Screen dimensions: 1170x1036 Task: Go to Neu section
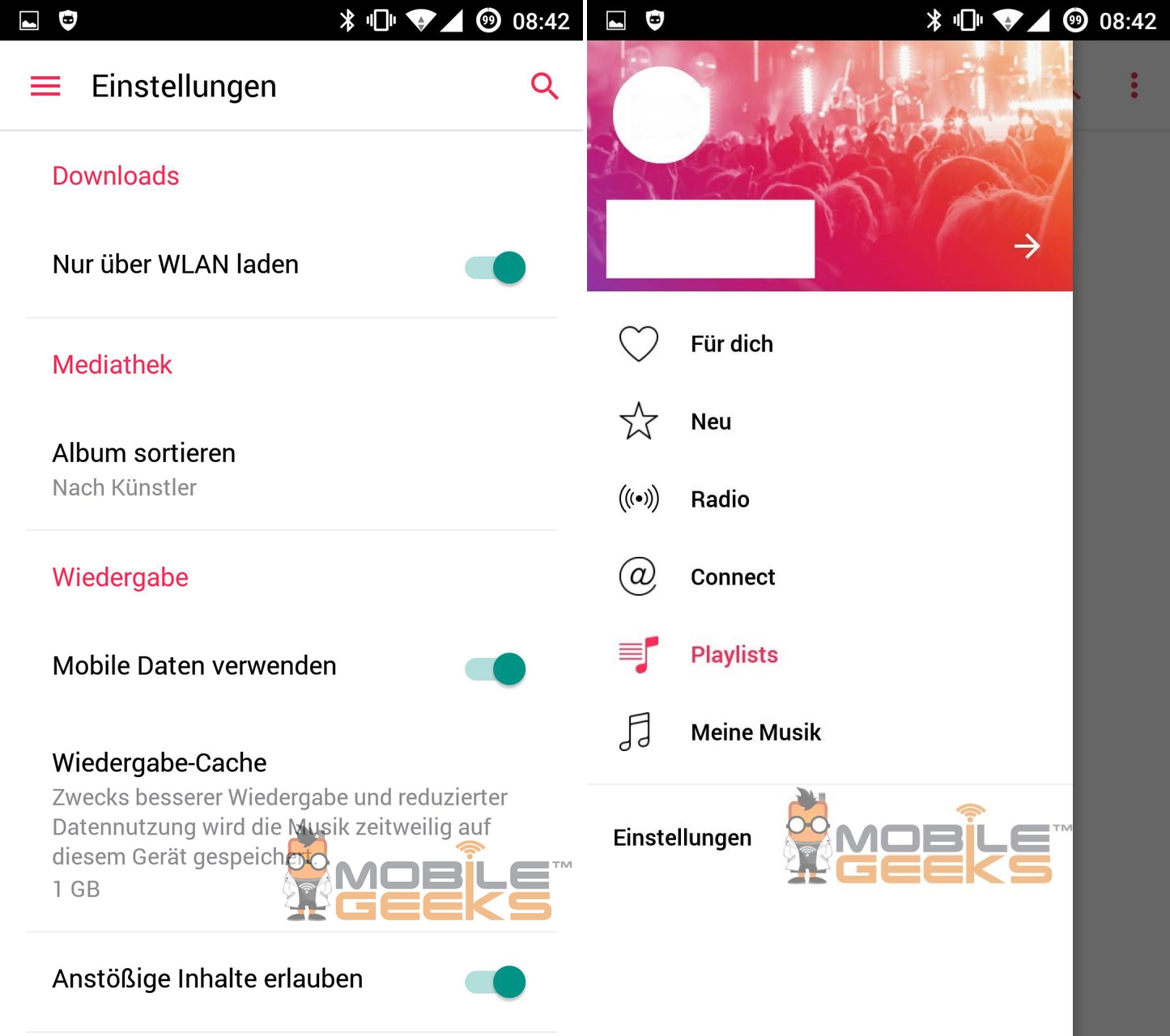click(710, 422)
